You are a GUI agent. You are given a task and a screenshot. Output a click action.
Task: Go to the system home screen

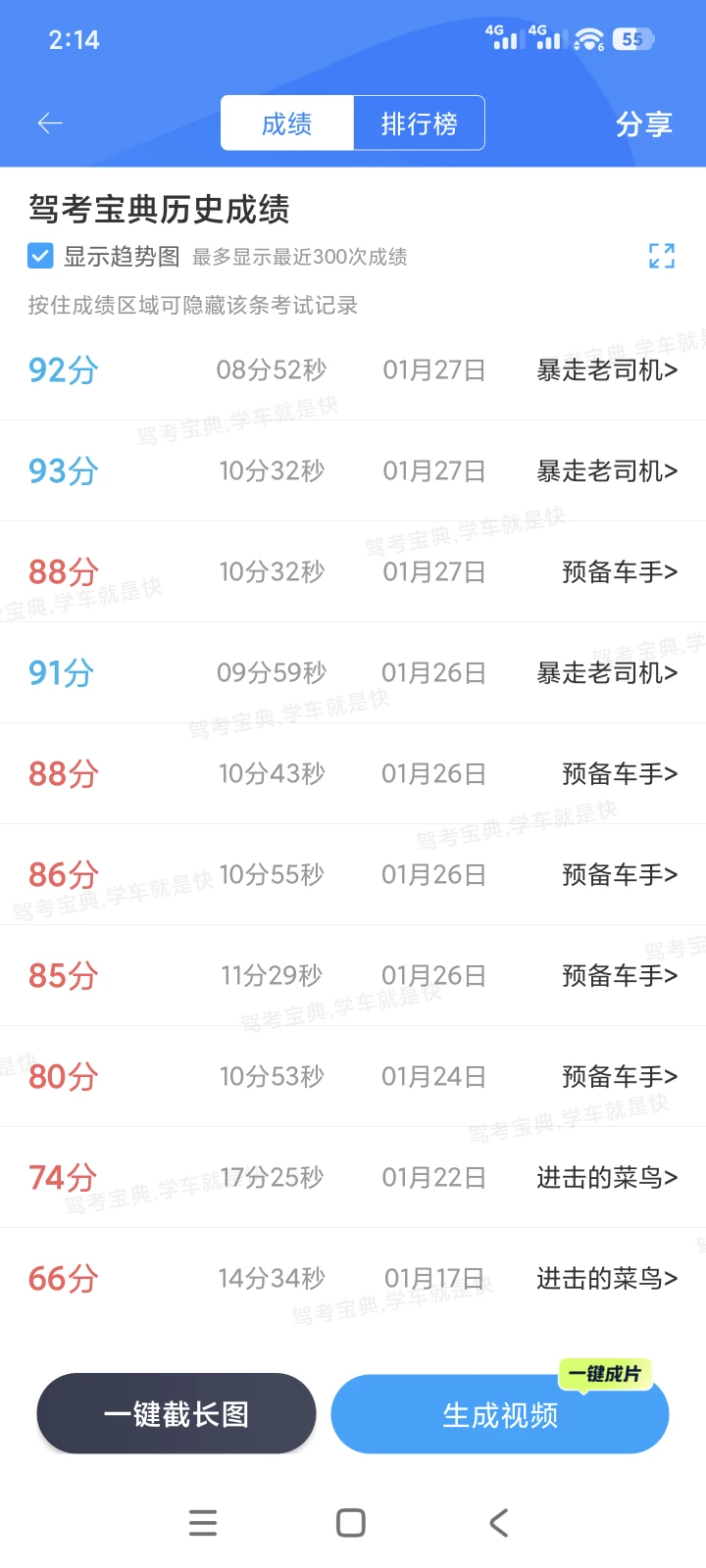(x=351, y=1523)
